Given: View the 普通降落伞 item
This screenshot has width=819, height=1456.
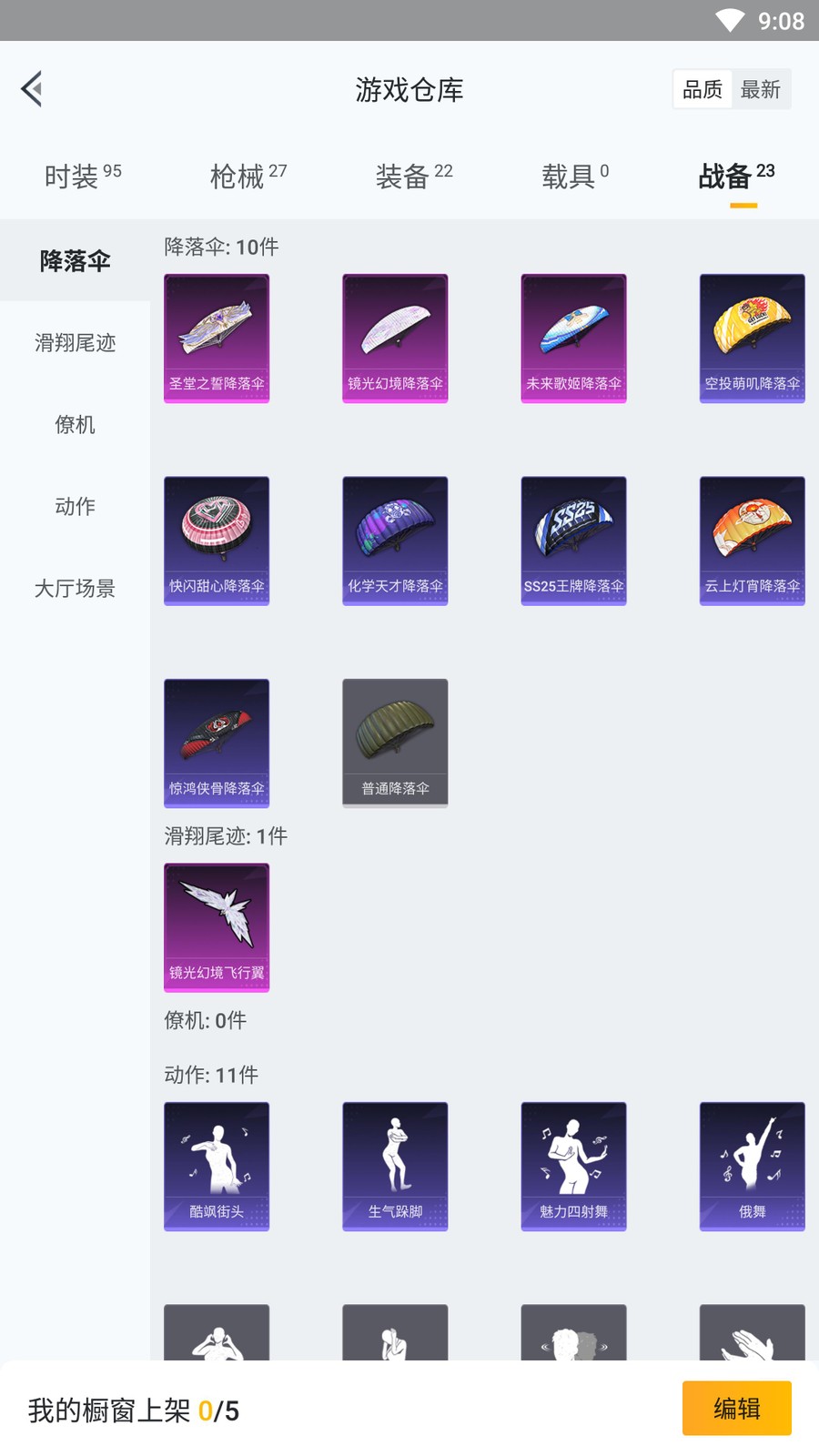Looking at the screenshot, I should pyautogui.click(x=395, y=743).
